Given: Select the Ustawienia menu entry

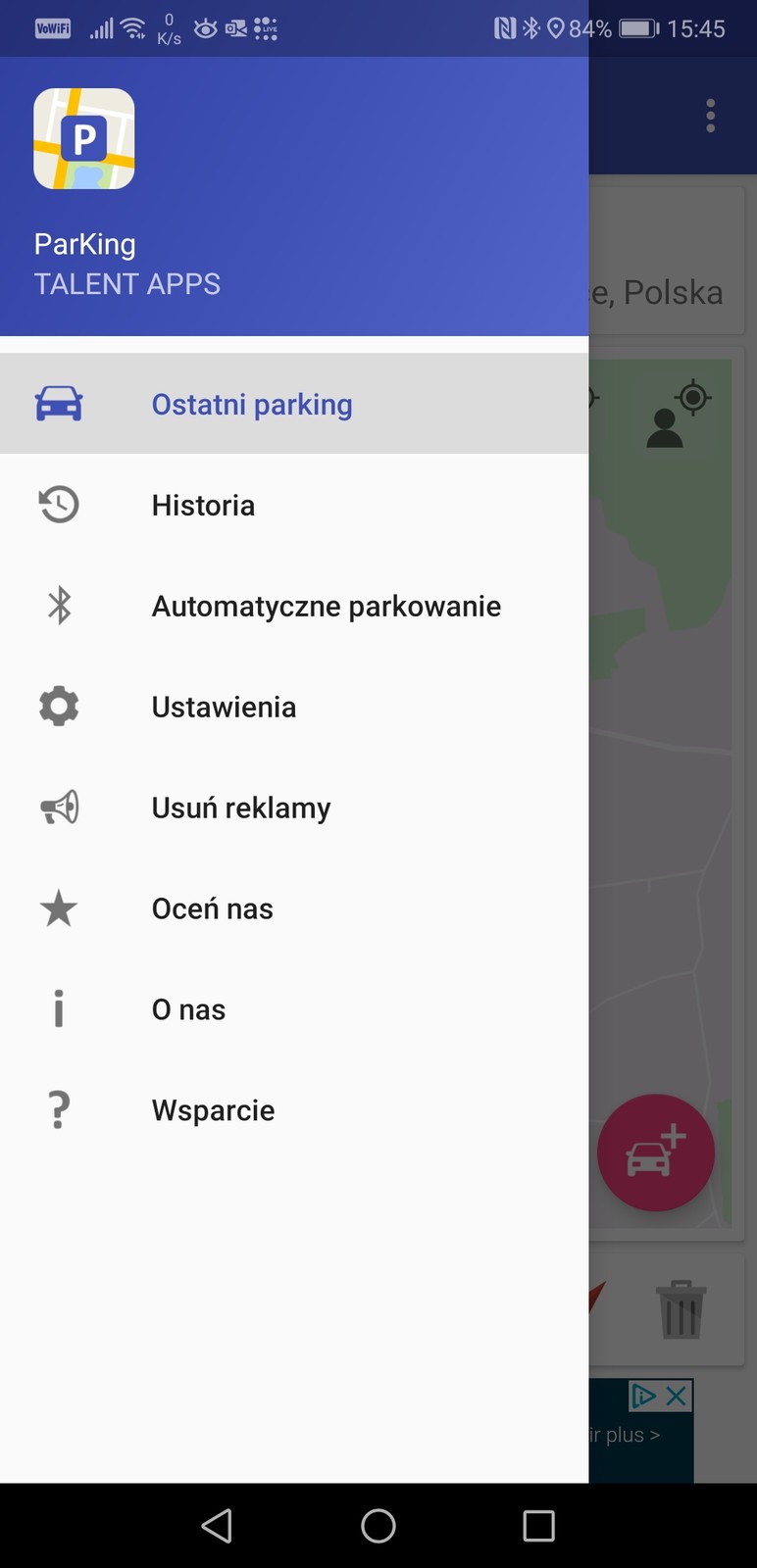Looking at the screenshot, I should [x=224, y=706].
